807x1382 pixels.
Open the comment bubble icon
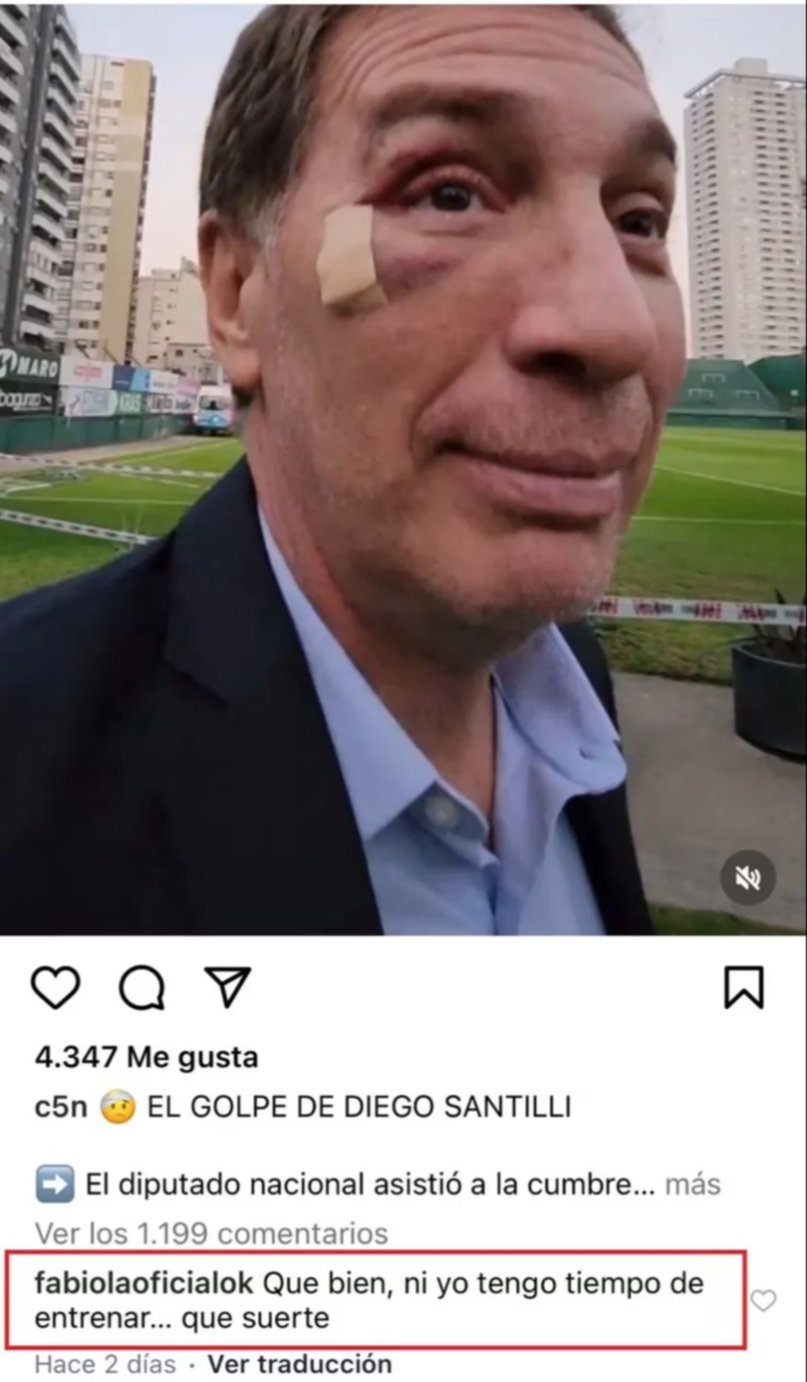click(141, 988)
